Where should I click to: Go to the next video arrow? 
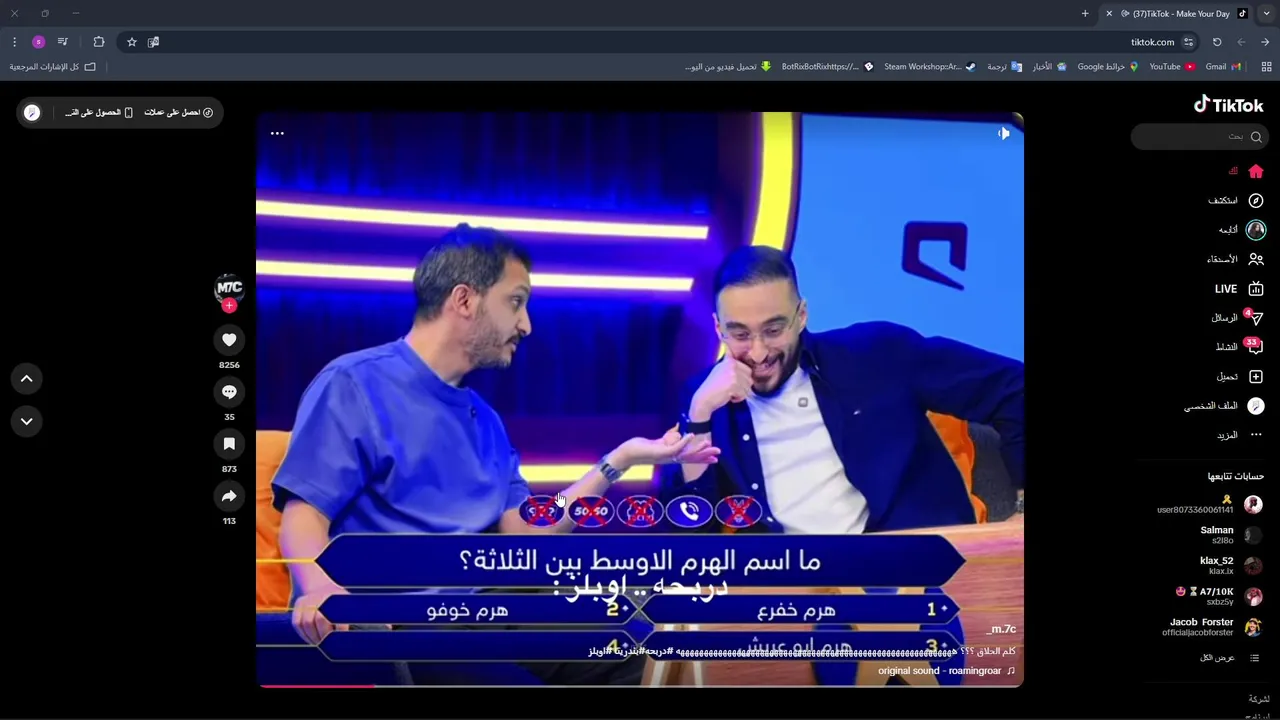point(27,421)
